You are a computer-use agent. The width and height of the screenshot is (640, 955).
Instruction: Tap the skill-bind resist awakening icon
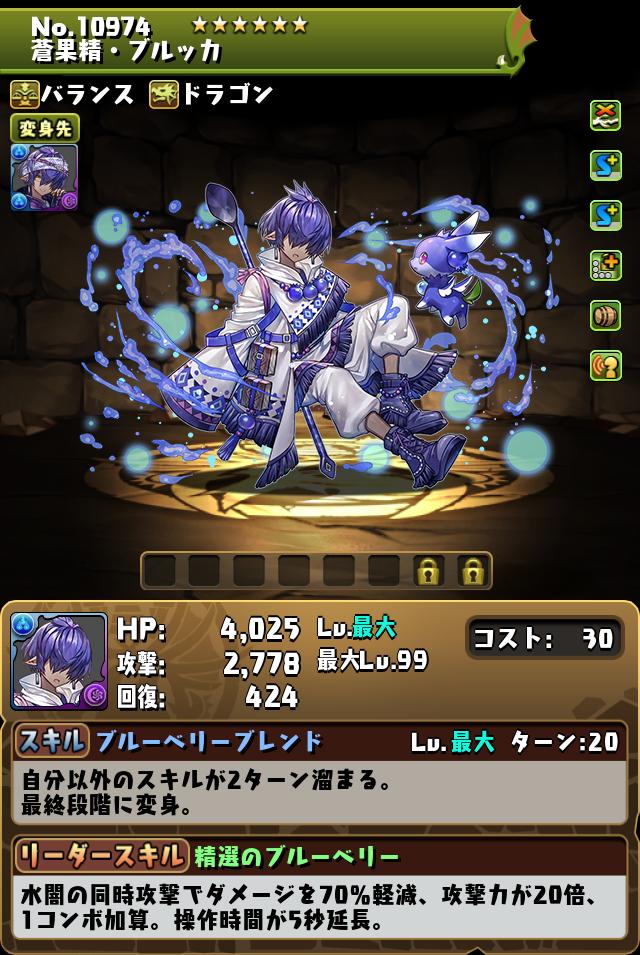tap(605, 115)
